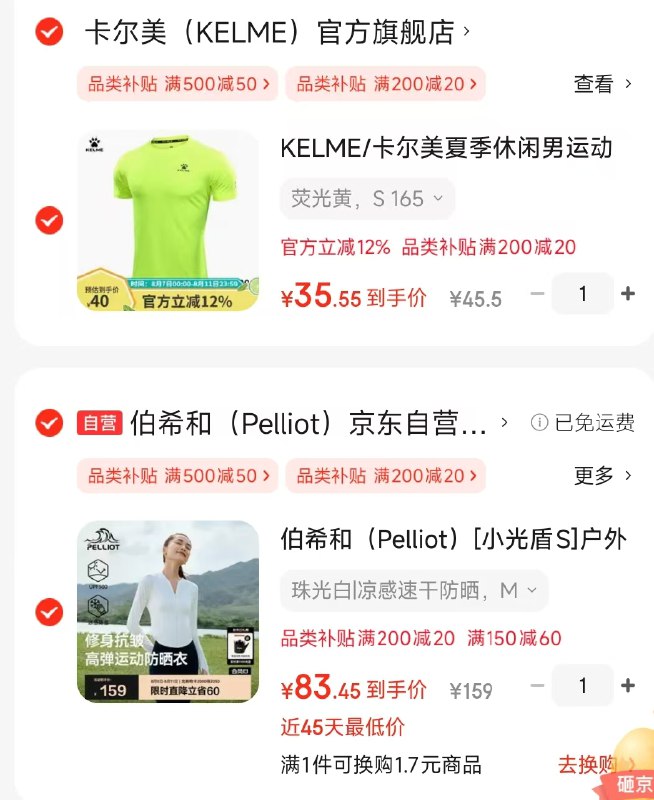Increase quantity of the Pelliot jacket
Screen dimensions: 654x800
628,686
